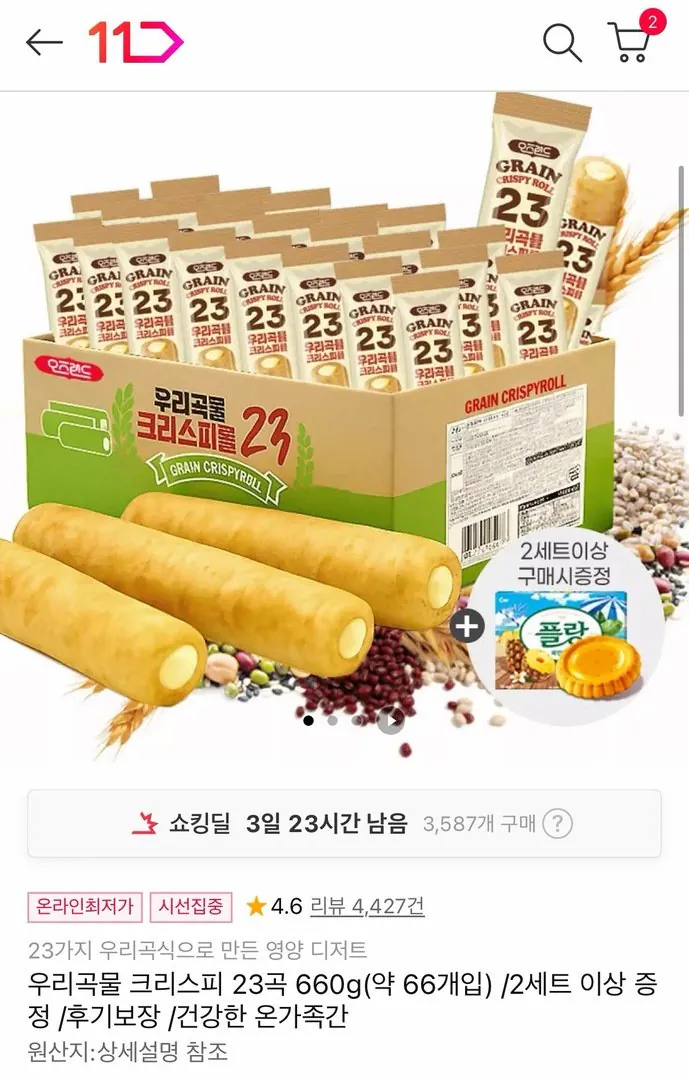Open the shopping cart

click(x=632, y=42)
